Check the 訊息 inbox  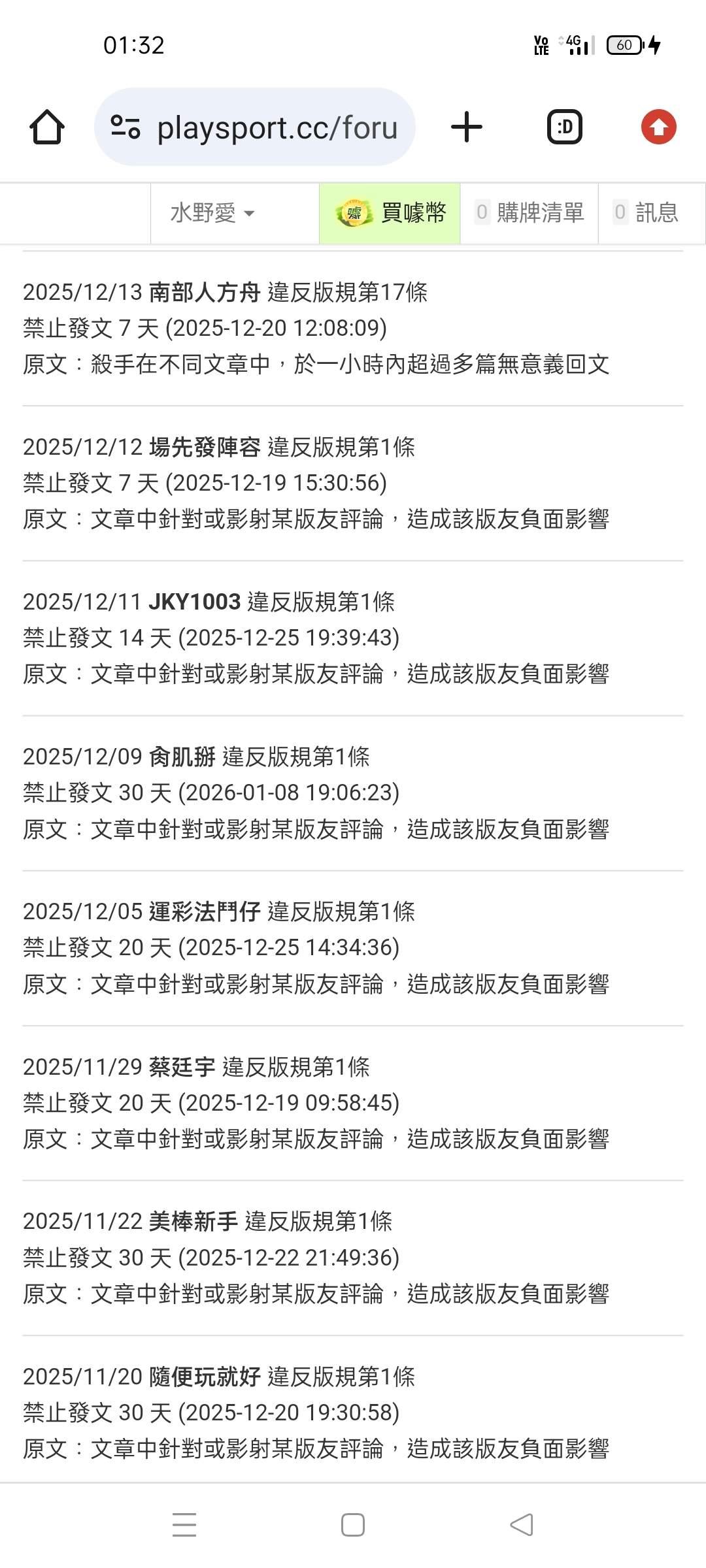coord(646,213)
